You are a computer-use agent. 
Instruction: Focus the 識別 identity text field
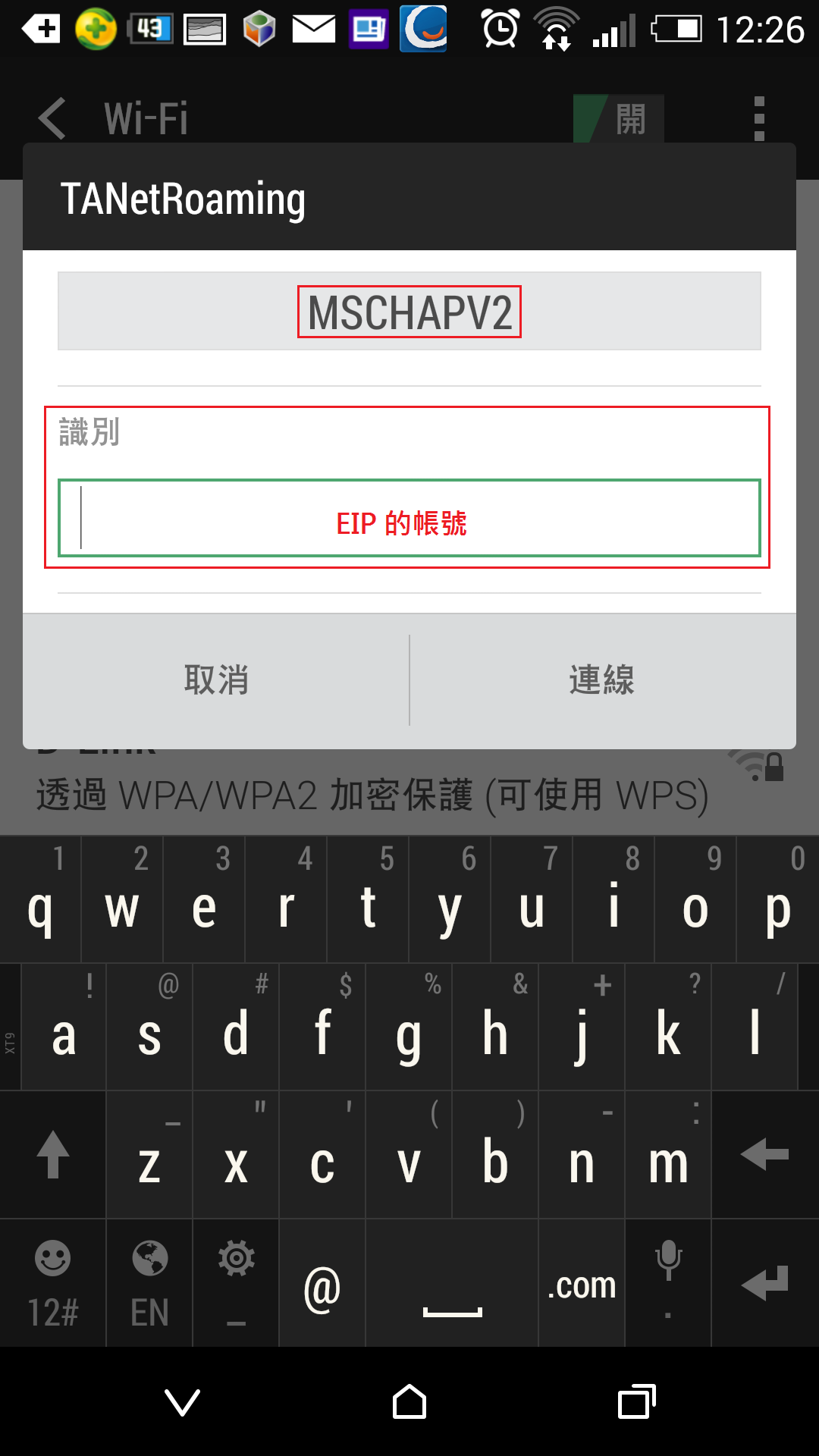[409, 518]
